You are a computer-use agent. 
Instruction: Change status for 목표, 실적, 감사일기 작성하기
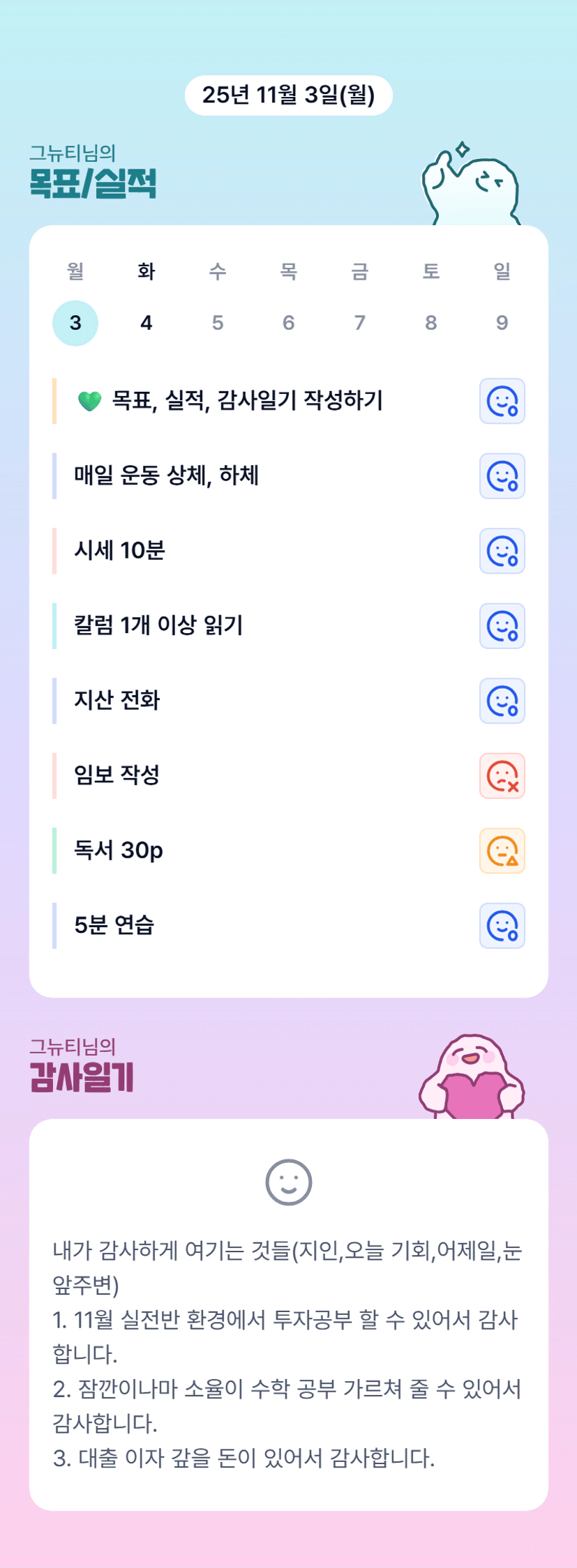(x=502, y=401)
